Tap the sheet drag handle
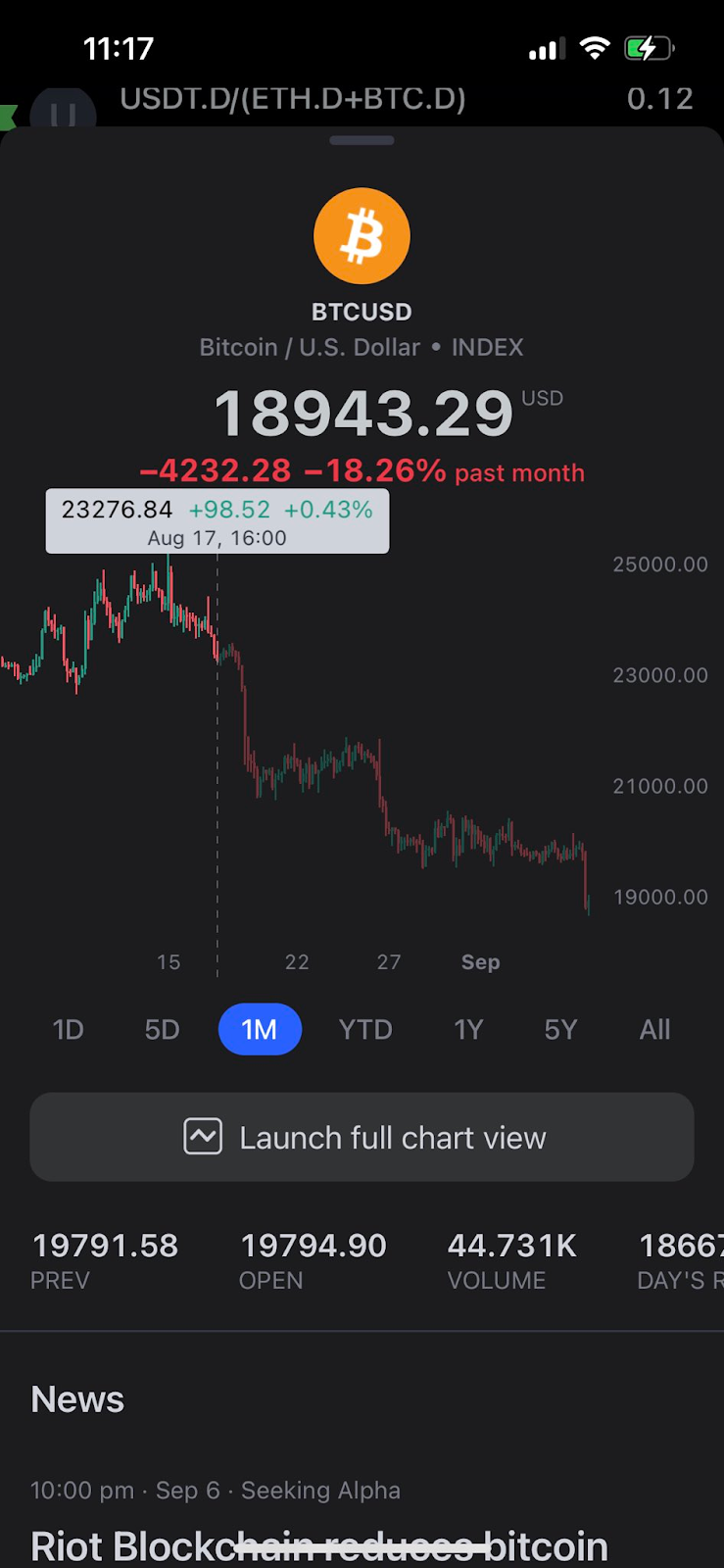Viewport: 724px width, 1568px height. (x=362, y=140)
